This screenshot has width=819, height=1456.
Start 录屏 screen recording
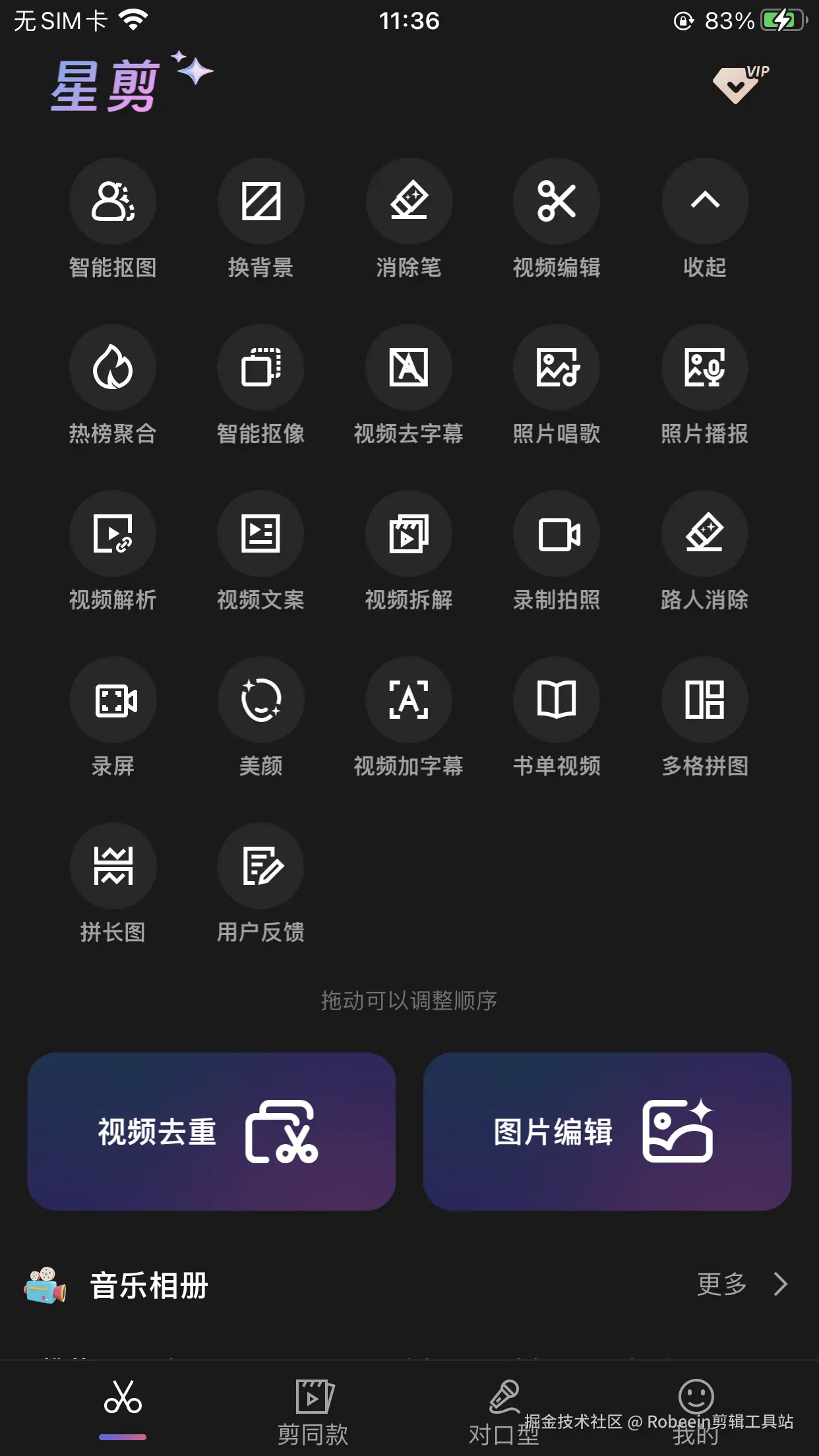pos(113,700)
